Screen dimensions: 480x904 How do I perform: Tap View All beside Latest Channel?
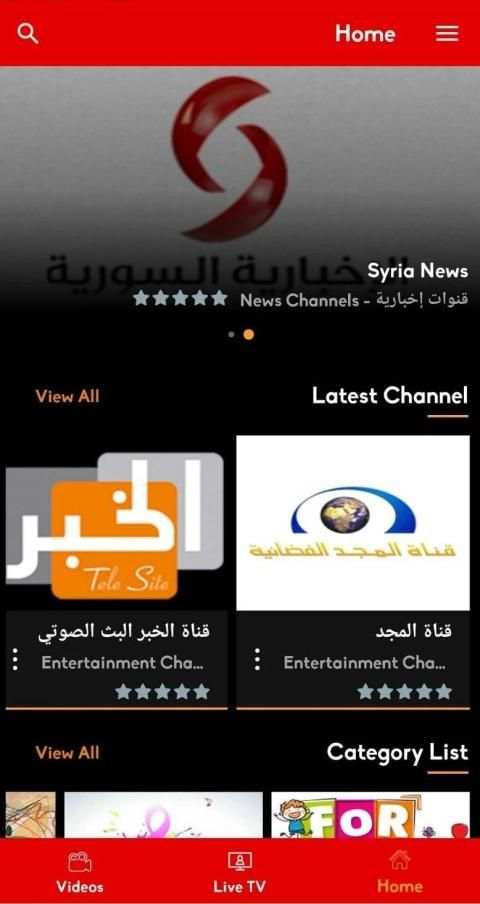point(67,397)
